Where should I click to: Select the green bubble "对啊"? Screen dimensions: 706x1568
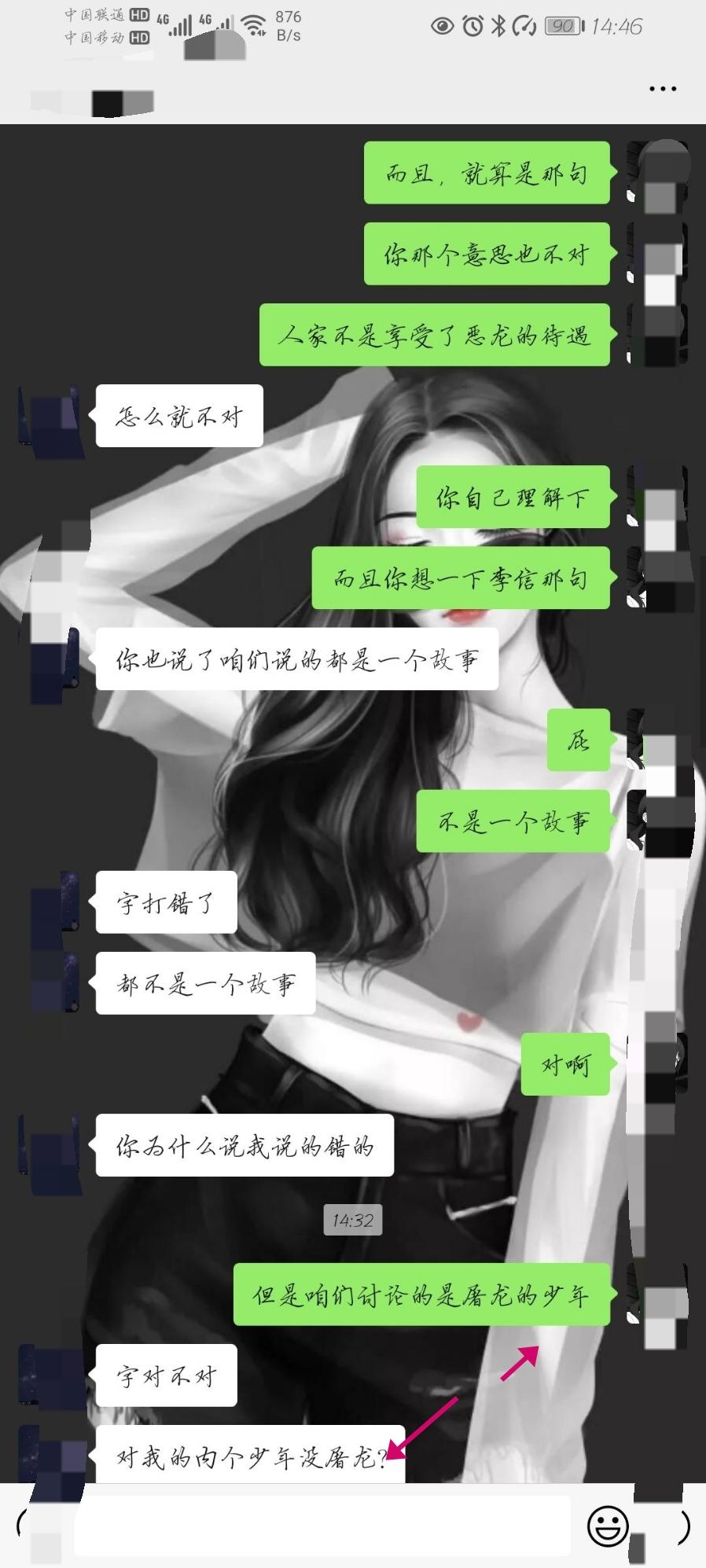[564, 1063]
